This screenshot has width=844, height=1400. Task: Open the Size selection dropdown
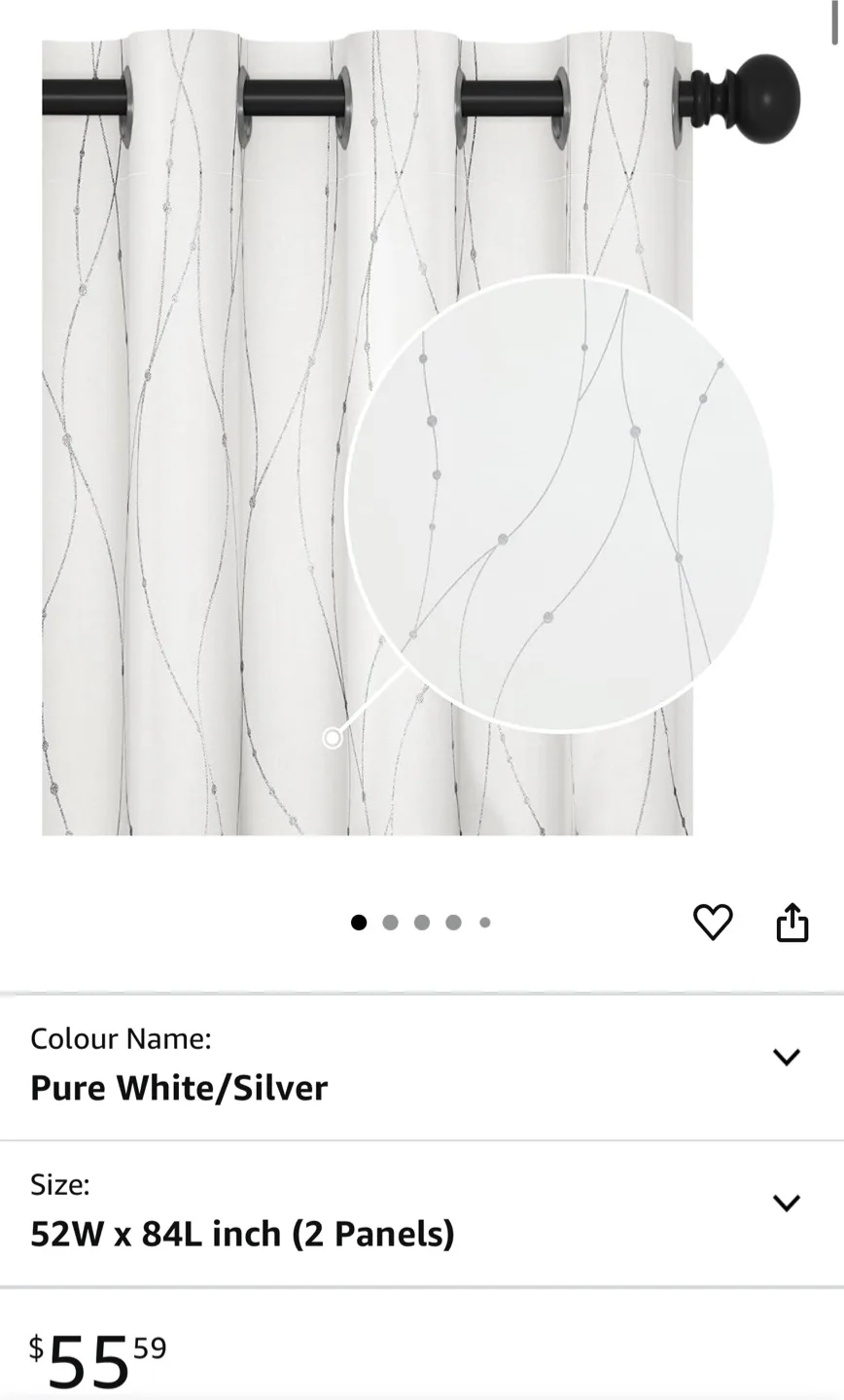(x=785, y=1203)
